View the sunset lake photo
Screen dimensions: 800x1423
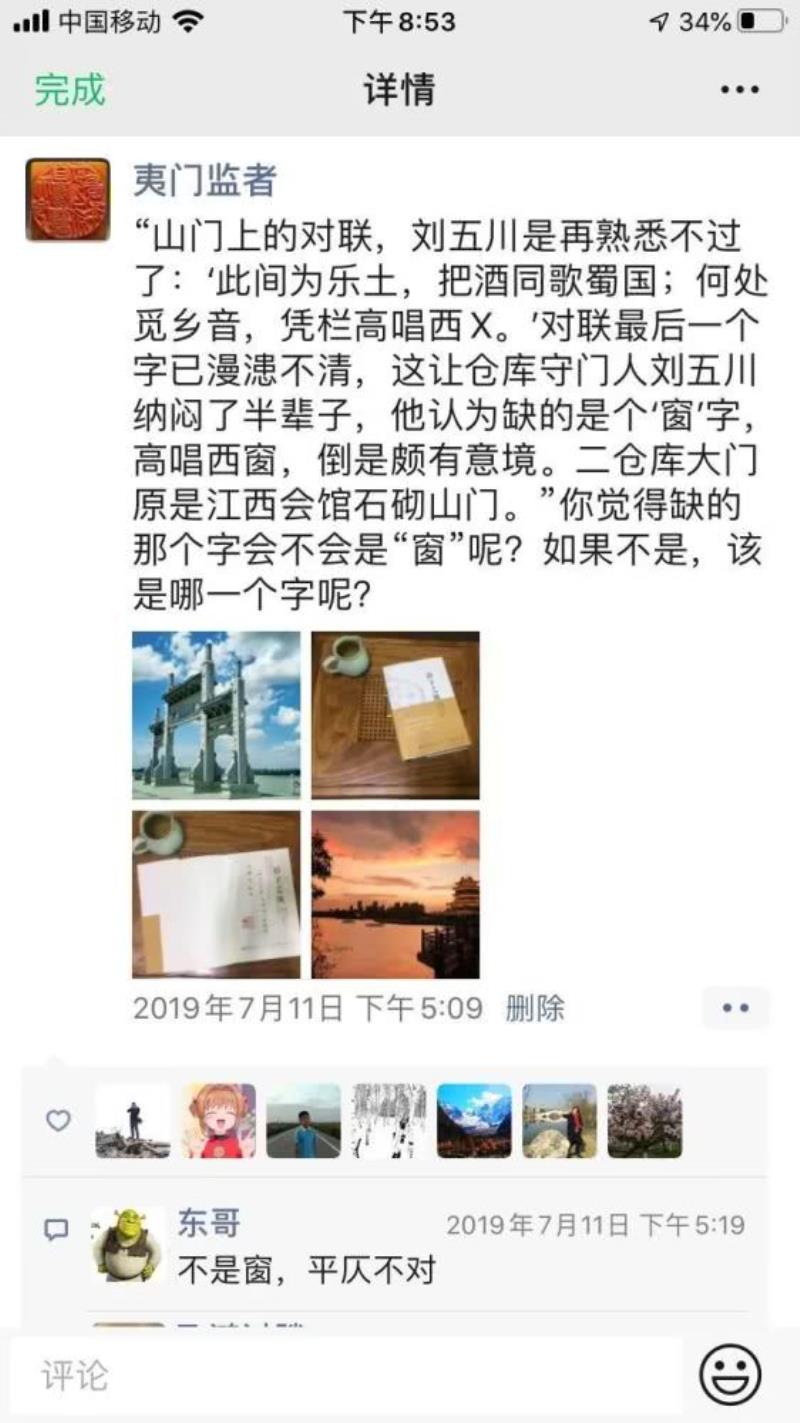coord(395,894)
